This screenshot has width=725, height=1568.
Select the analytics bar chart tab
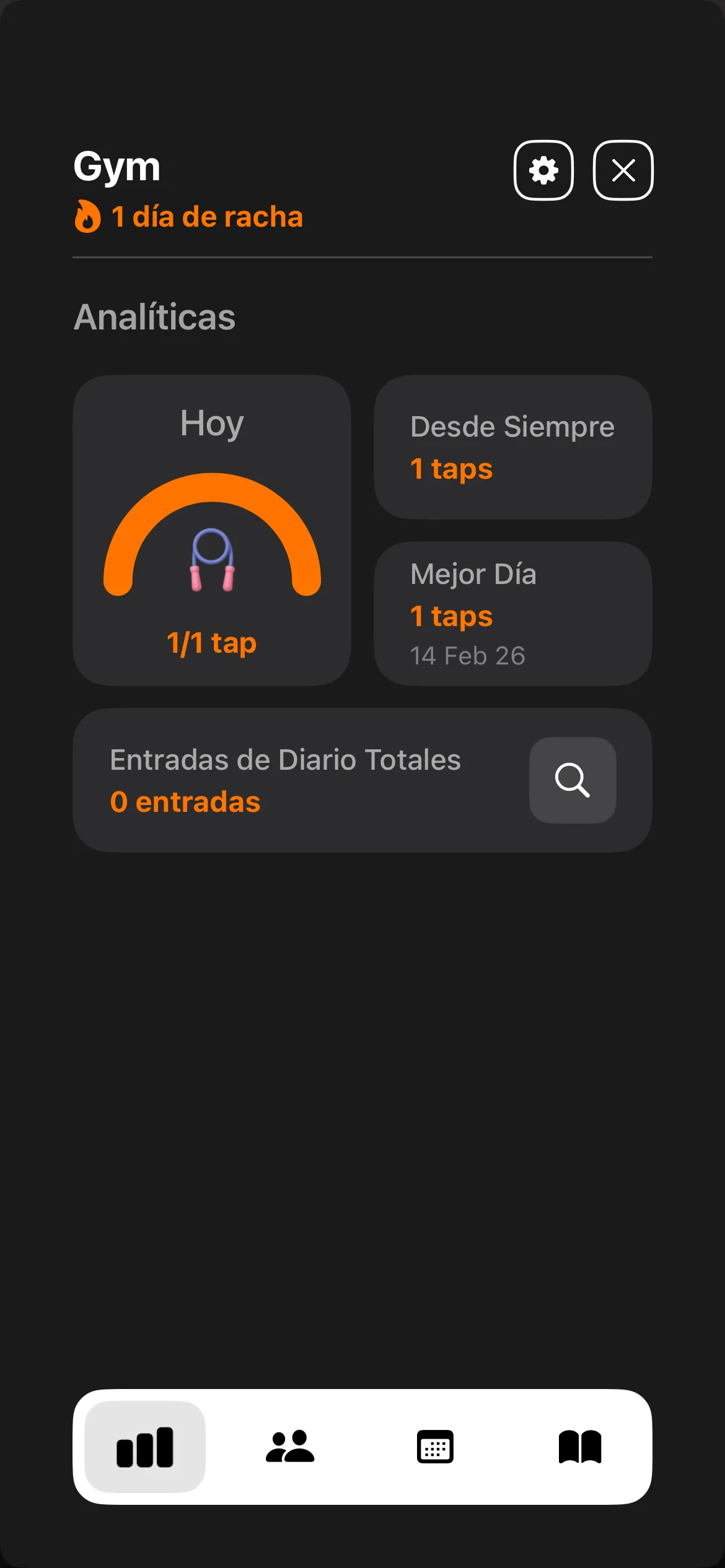145,1447
